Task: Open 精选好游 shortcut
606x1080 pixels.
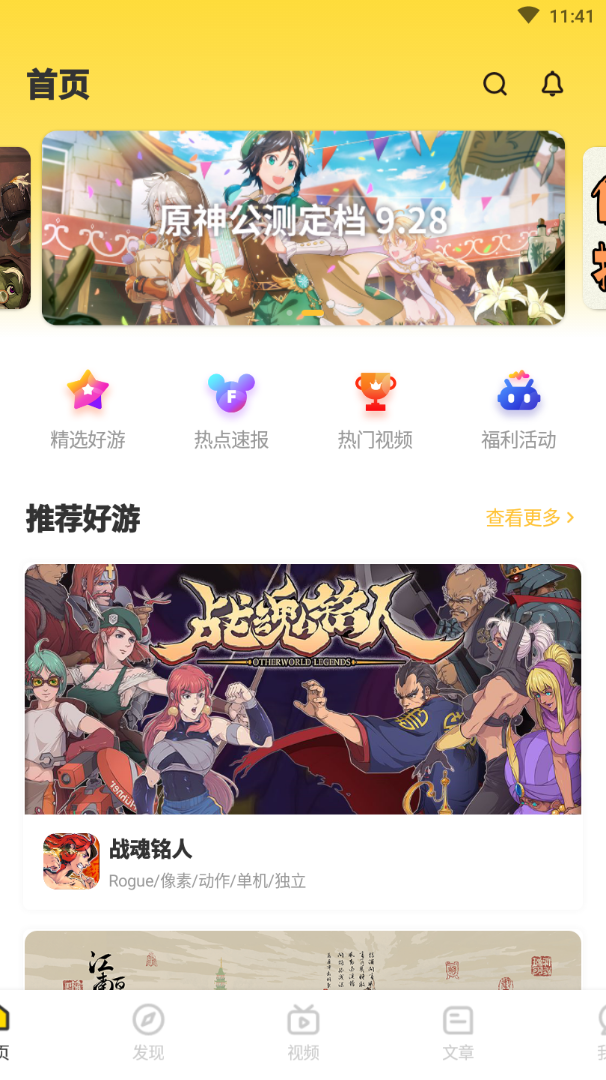Action: click(x=88, y=410)
